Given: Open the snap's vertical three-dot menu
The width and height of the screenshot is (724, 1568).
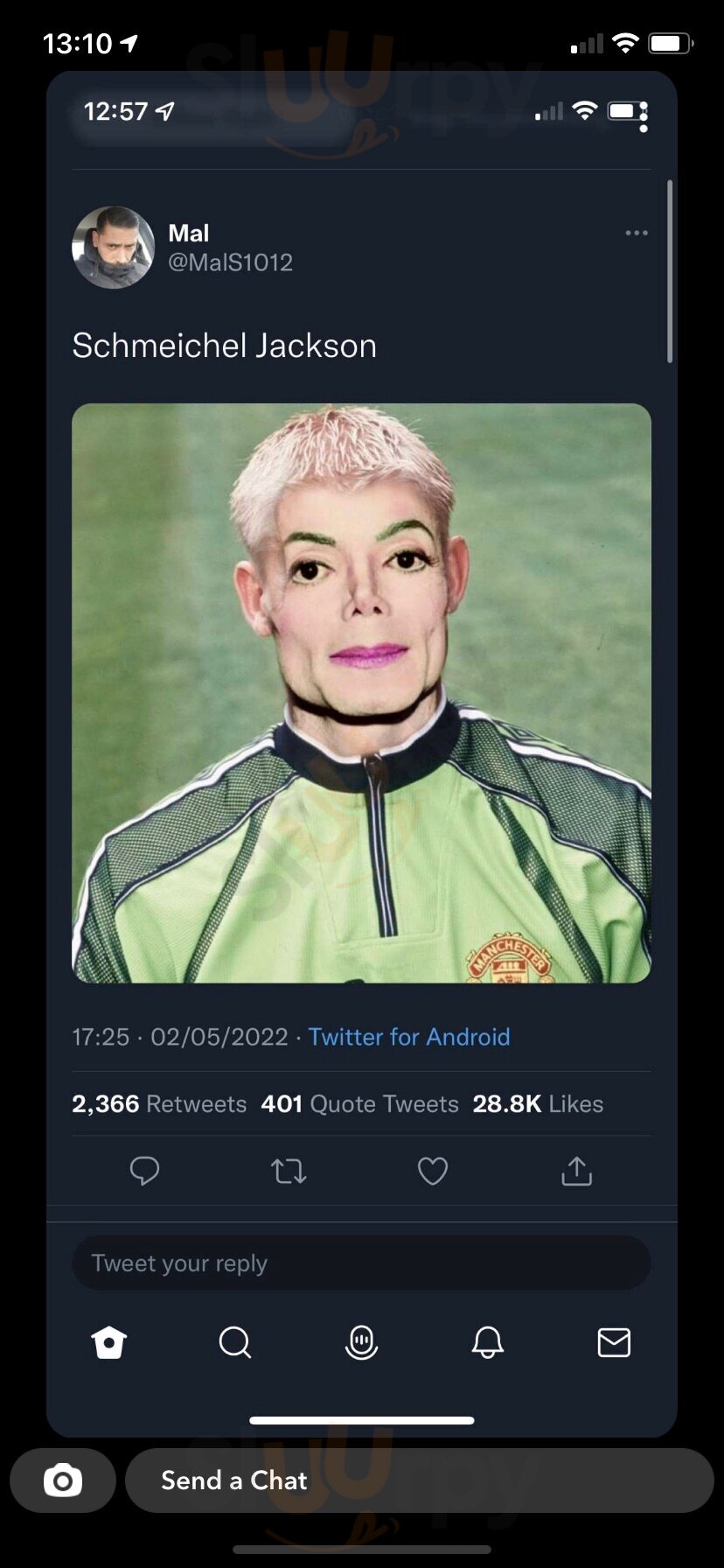Looking at the screenshot, I should (x=644, y=117).
